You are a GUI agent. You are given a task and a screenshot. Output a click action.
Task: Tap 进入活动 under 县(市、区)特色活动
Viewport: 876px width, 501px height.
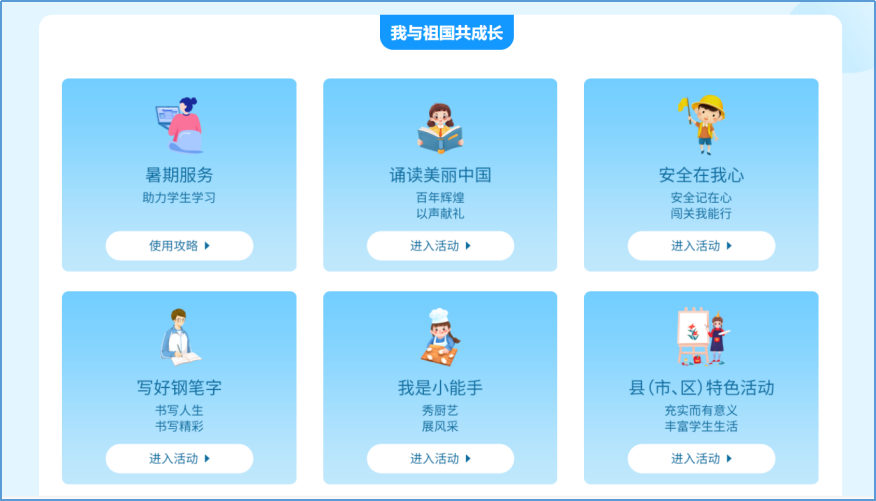701,458
